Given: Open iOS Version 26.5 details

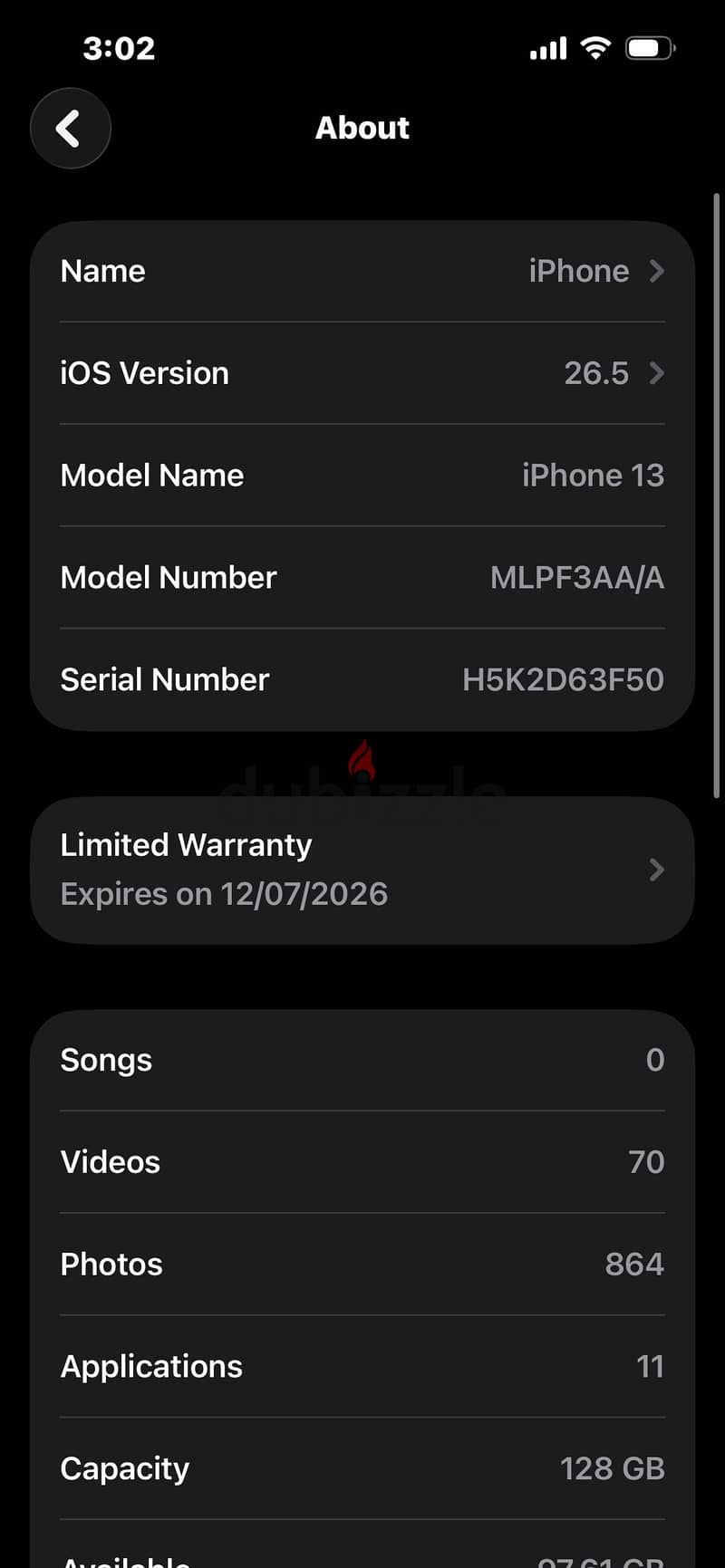Looking at the screenshot, I should pyautogui.click(x=362, y=373).
